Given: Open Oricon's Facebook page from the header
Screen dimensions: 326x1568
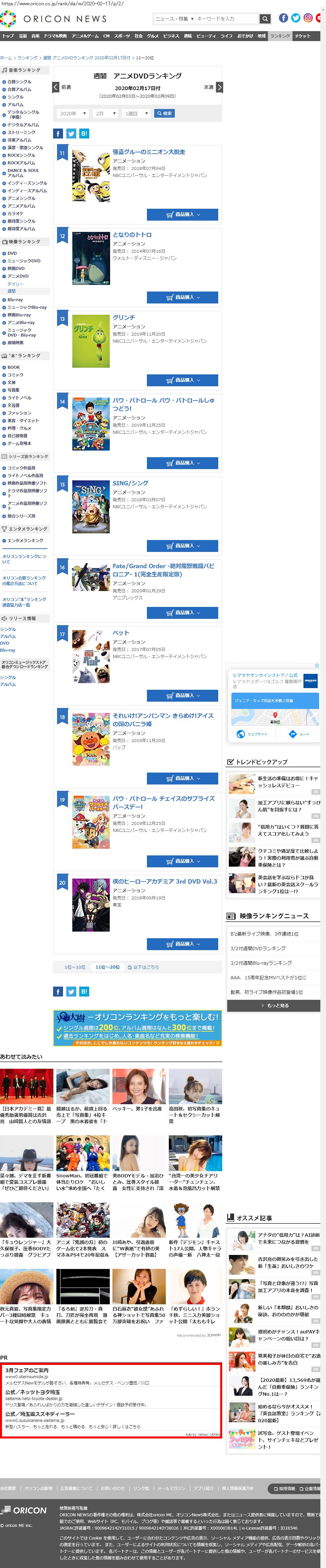Looking at the screenshot, I should (283, 18).
